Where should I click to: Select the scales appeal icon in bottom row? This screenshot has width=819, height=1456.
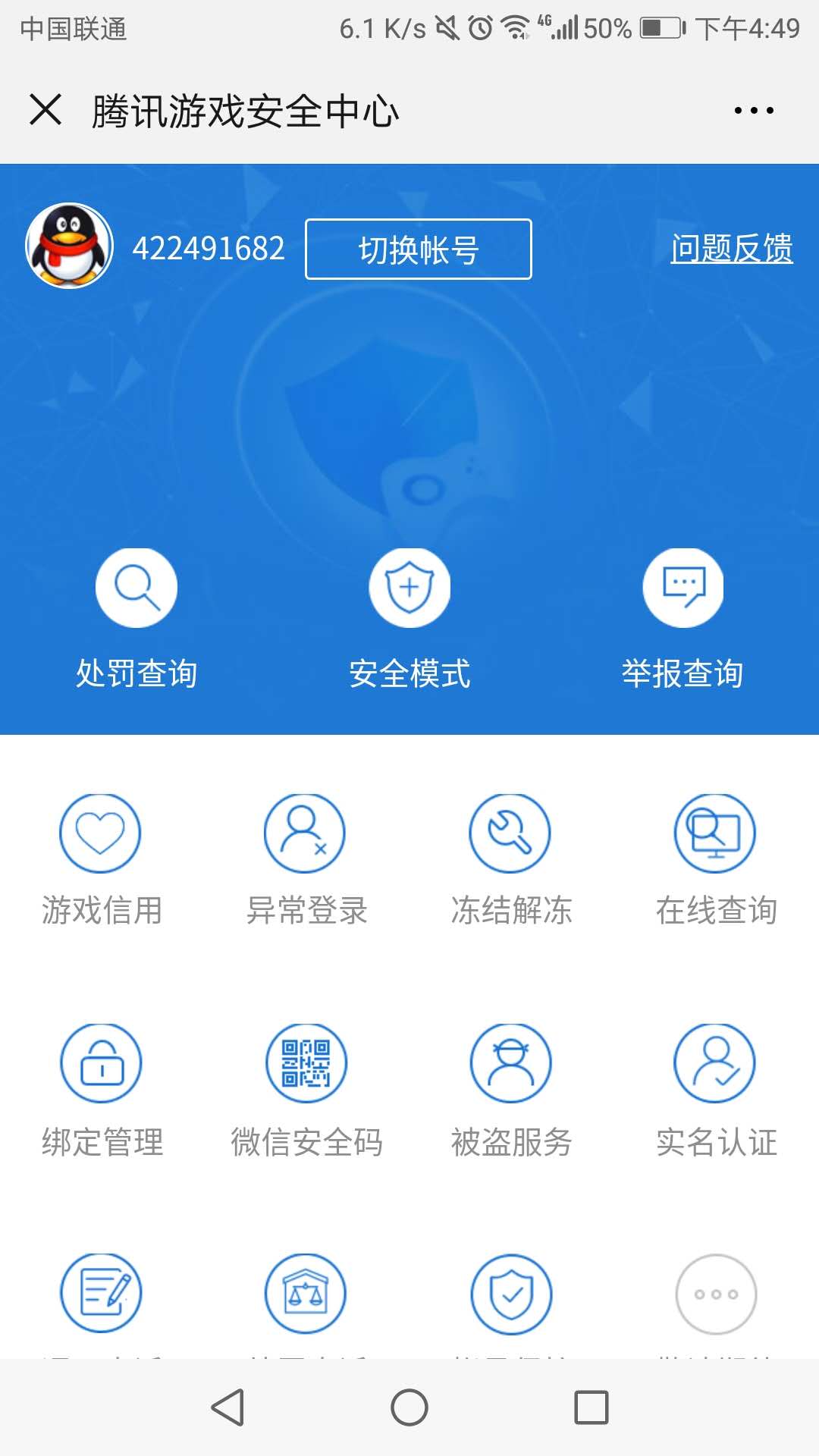point(305,1294)
